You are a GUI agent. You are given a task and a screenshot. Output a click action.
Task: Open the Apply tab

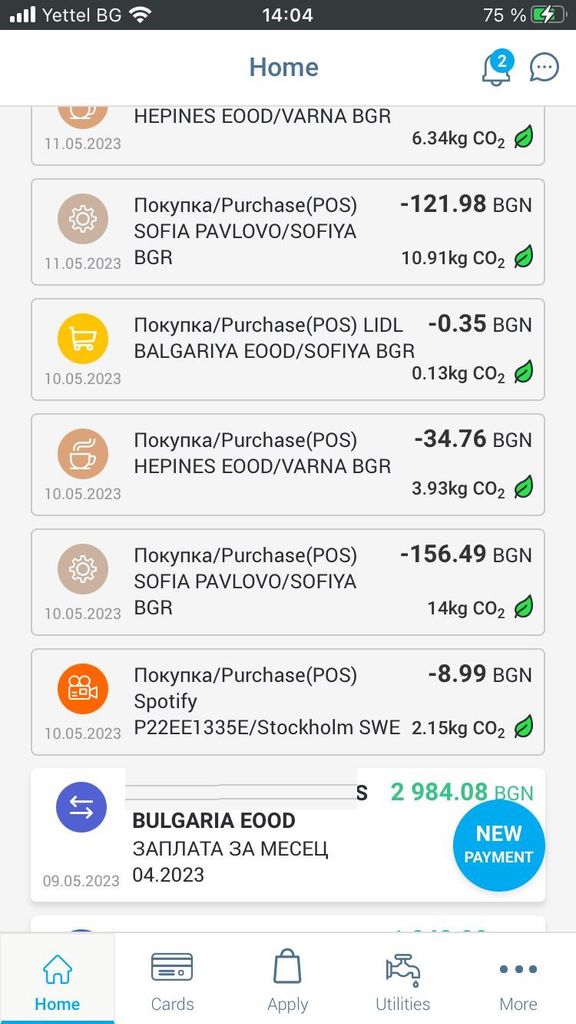[x=287, y=978]
